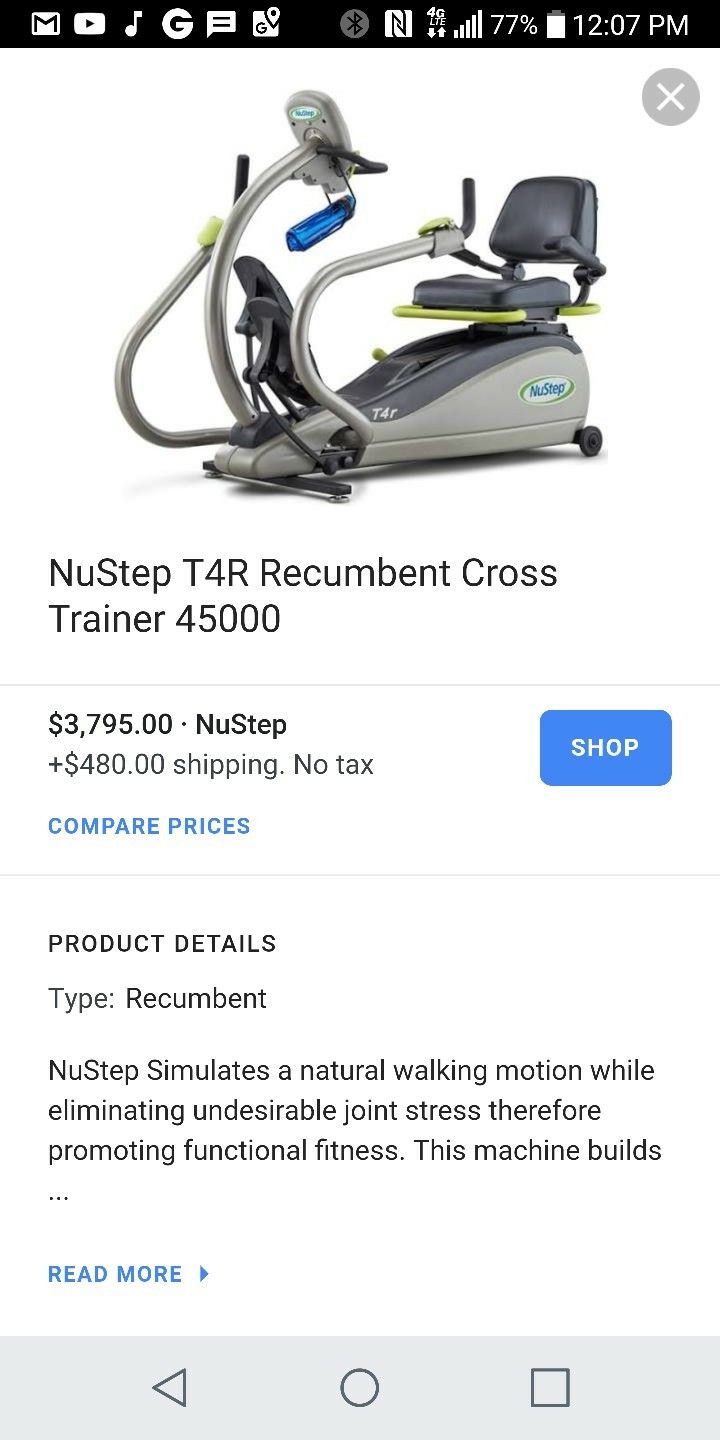The height and width of the screenshot is (1440, 720).
Task: Tap the blue SHOP button
Action: pyautogui.click(x=605, y=748)
